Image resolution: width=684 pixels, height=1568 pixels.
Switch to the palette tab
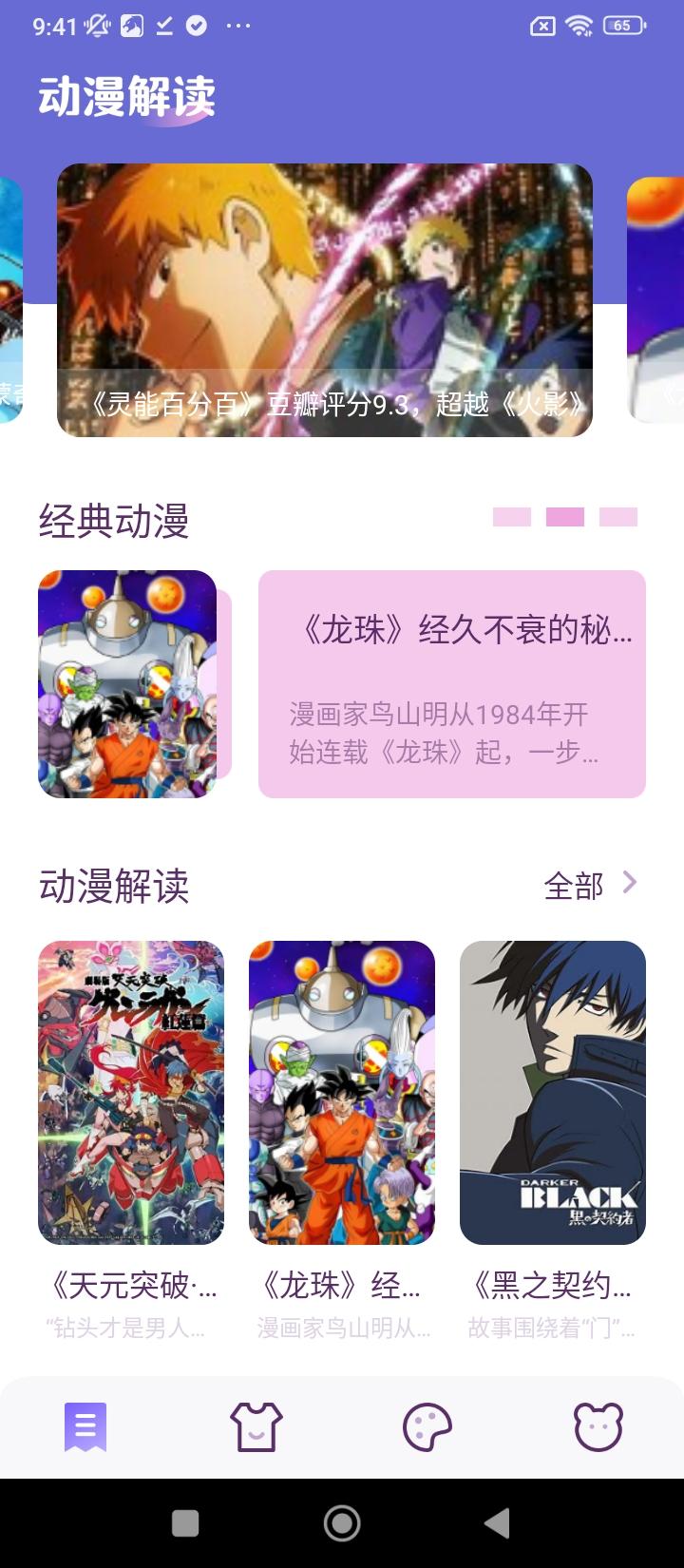427,1426
